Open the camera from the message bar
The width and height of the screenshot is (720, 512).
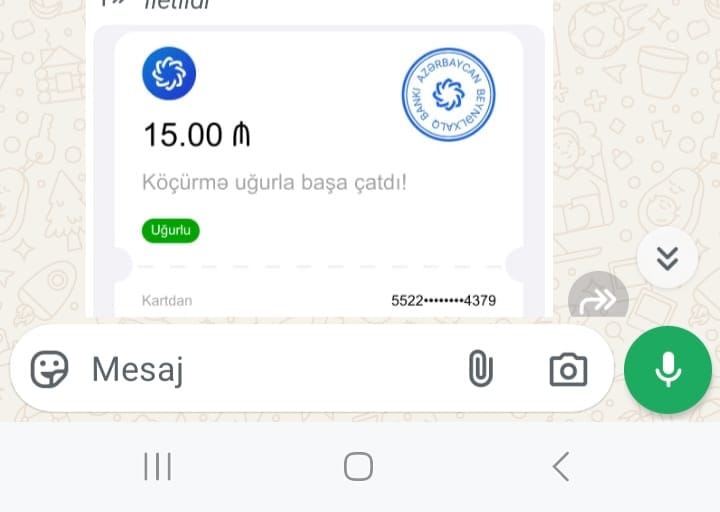click(x=568, y=370)
